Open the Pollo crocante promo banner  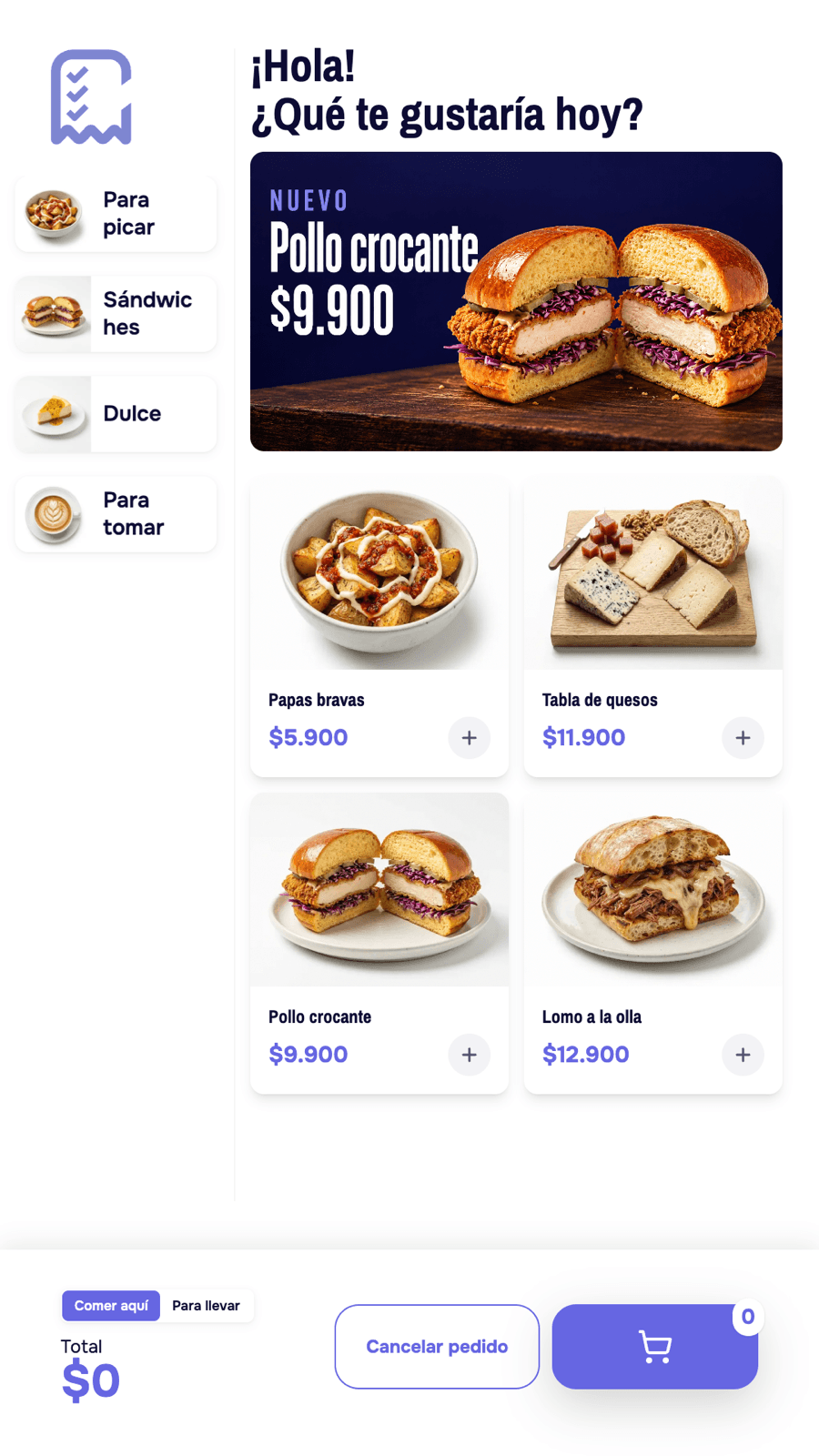(516, 301)
